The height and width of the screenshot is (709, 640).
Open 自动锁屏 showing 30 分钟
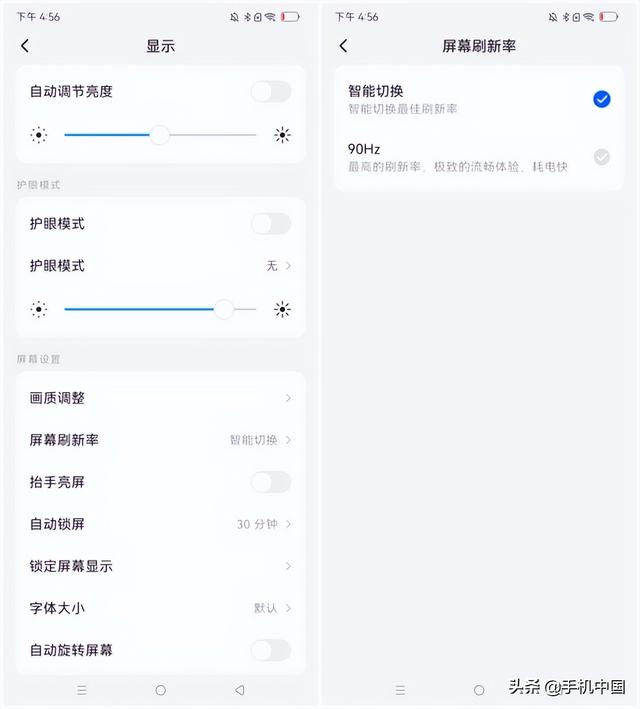160,524
